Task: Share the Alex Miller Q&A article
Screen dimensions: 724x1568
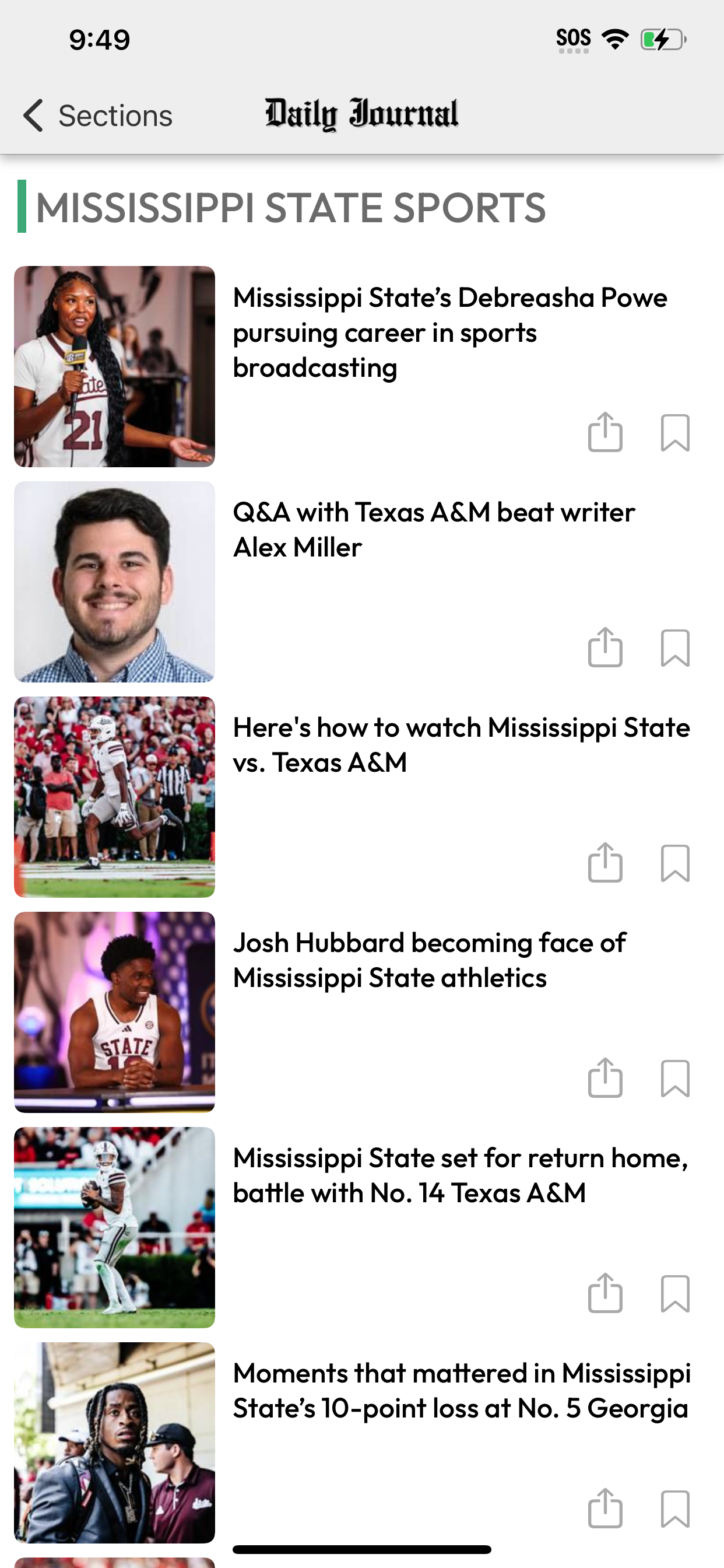Action: 604,647
